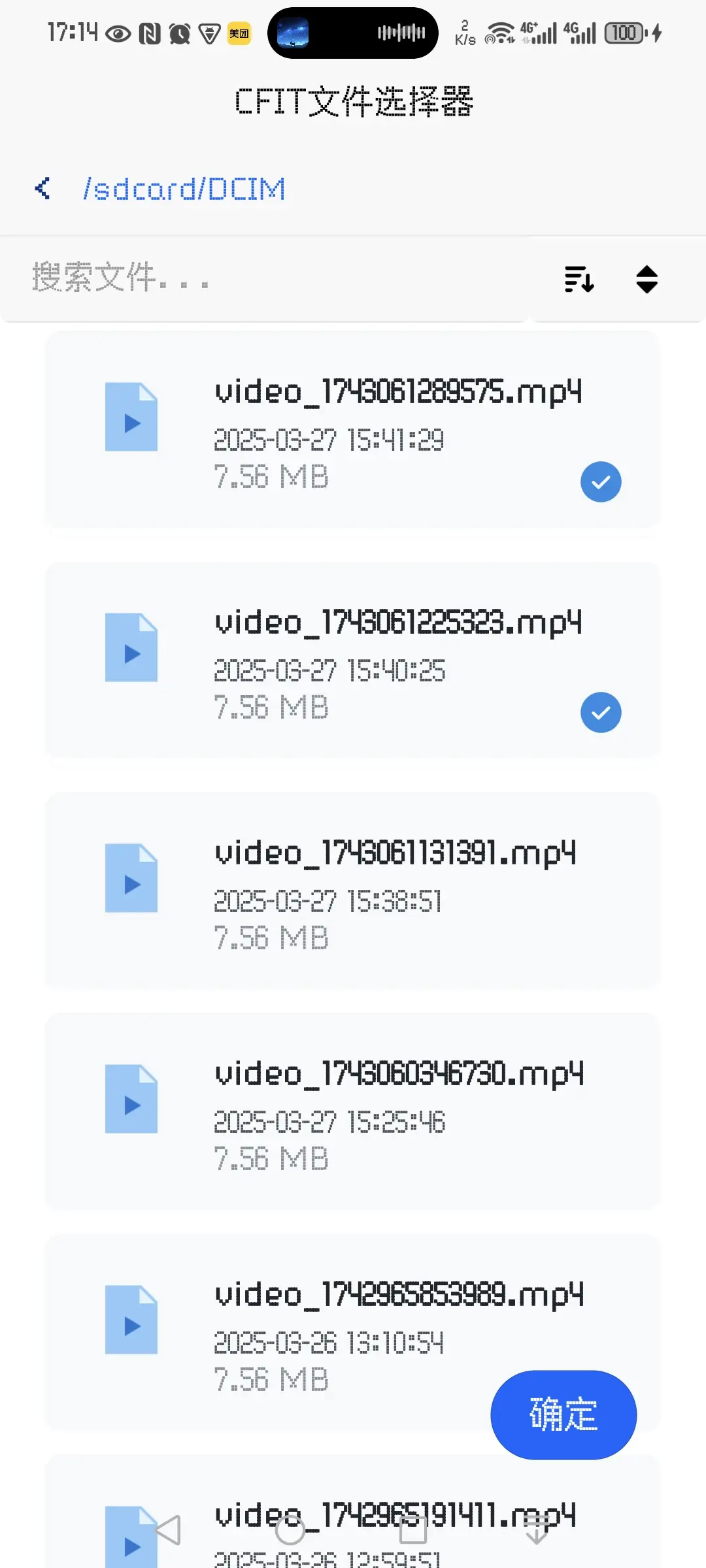The width and height of the screenshot is (706, 1568).
Task: Go back using the blue back arrow
Action: pyautogui.click(x=42, y=189)
